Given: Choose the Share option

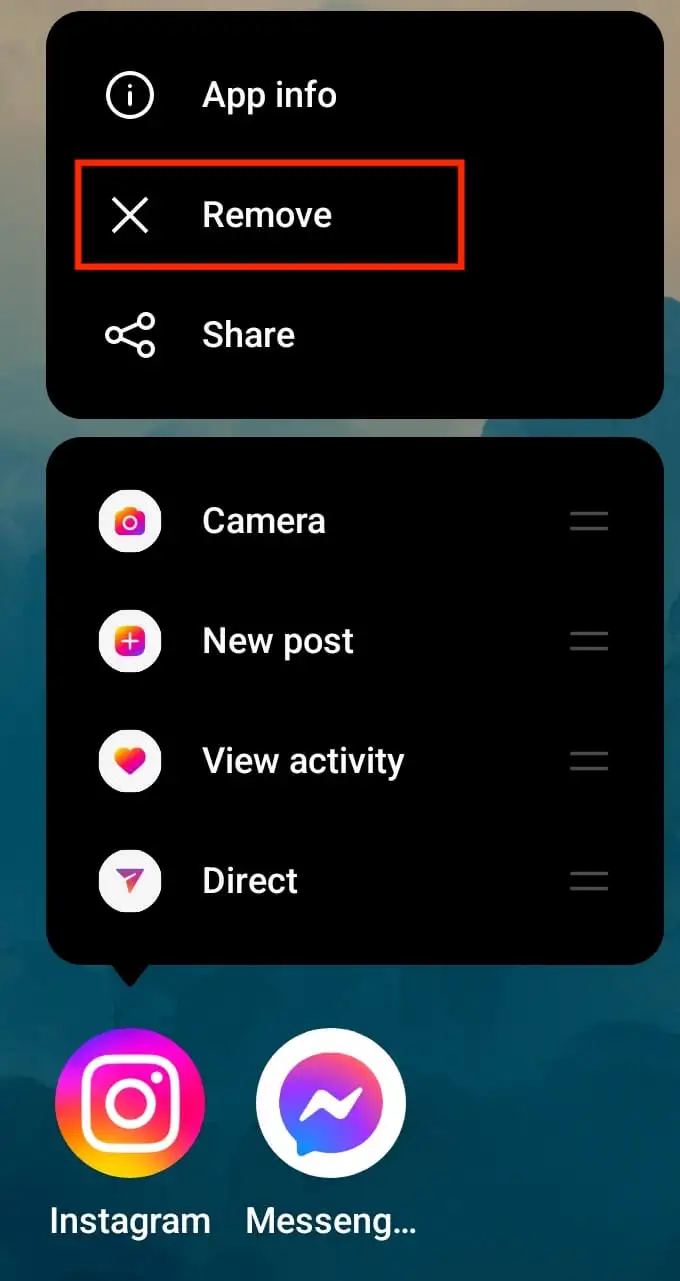Looking at the screenshot, I should pos(248,335).
